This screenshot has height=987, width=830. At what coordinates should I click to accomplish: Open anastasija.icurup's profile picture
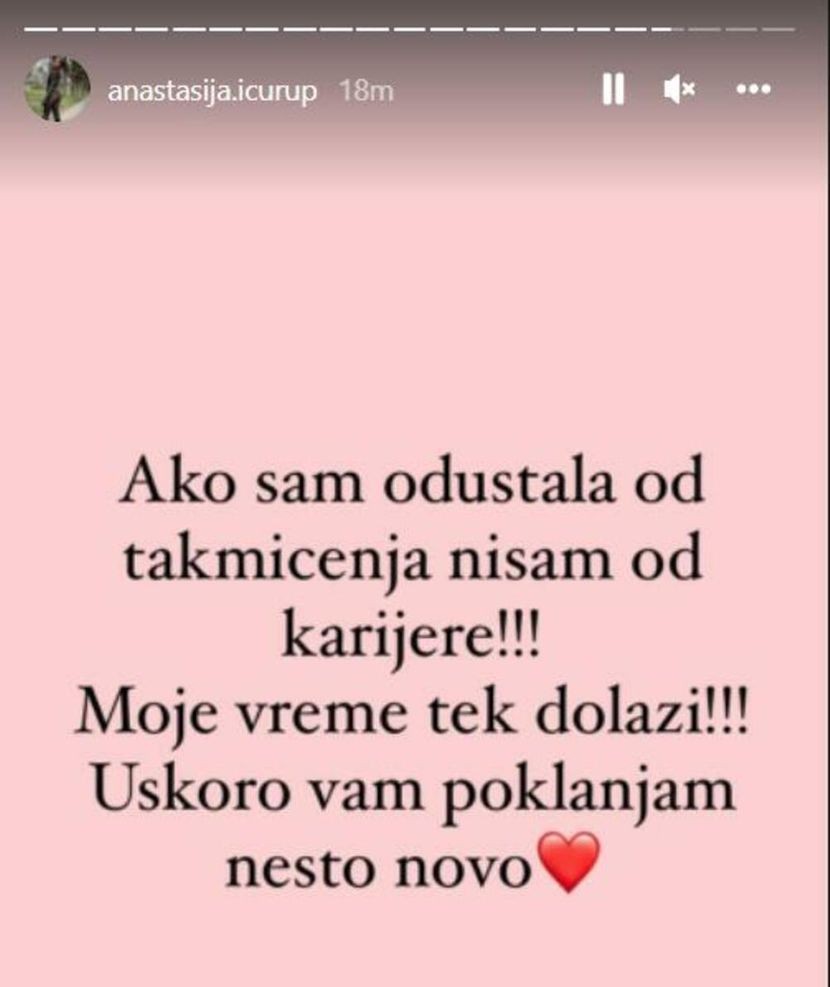(x=57, y=90)
